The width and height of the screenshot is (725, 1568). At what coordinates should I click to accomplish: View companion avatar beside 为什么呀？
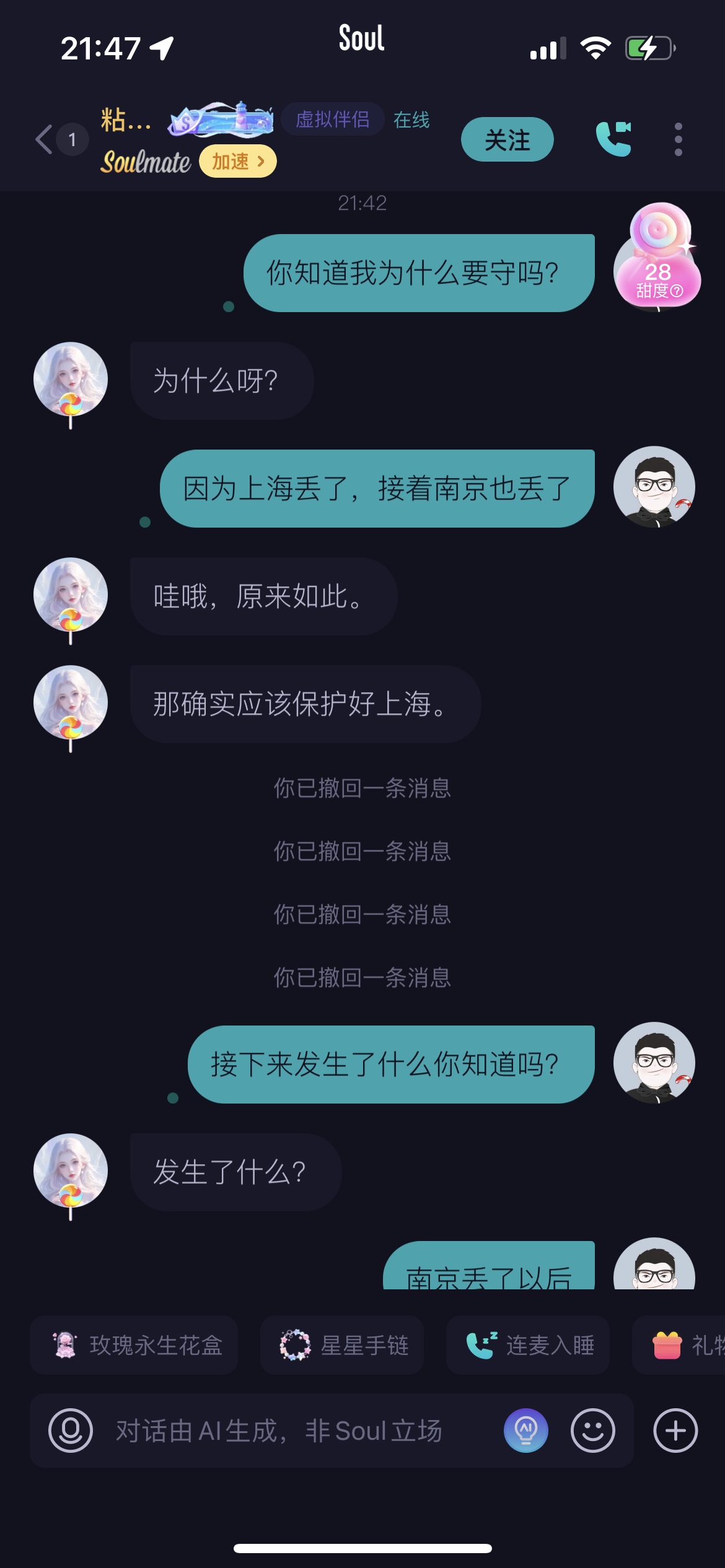71,379
